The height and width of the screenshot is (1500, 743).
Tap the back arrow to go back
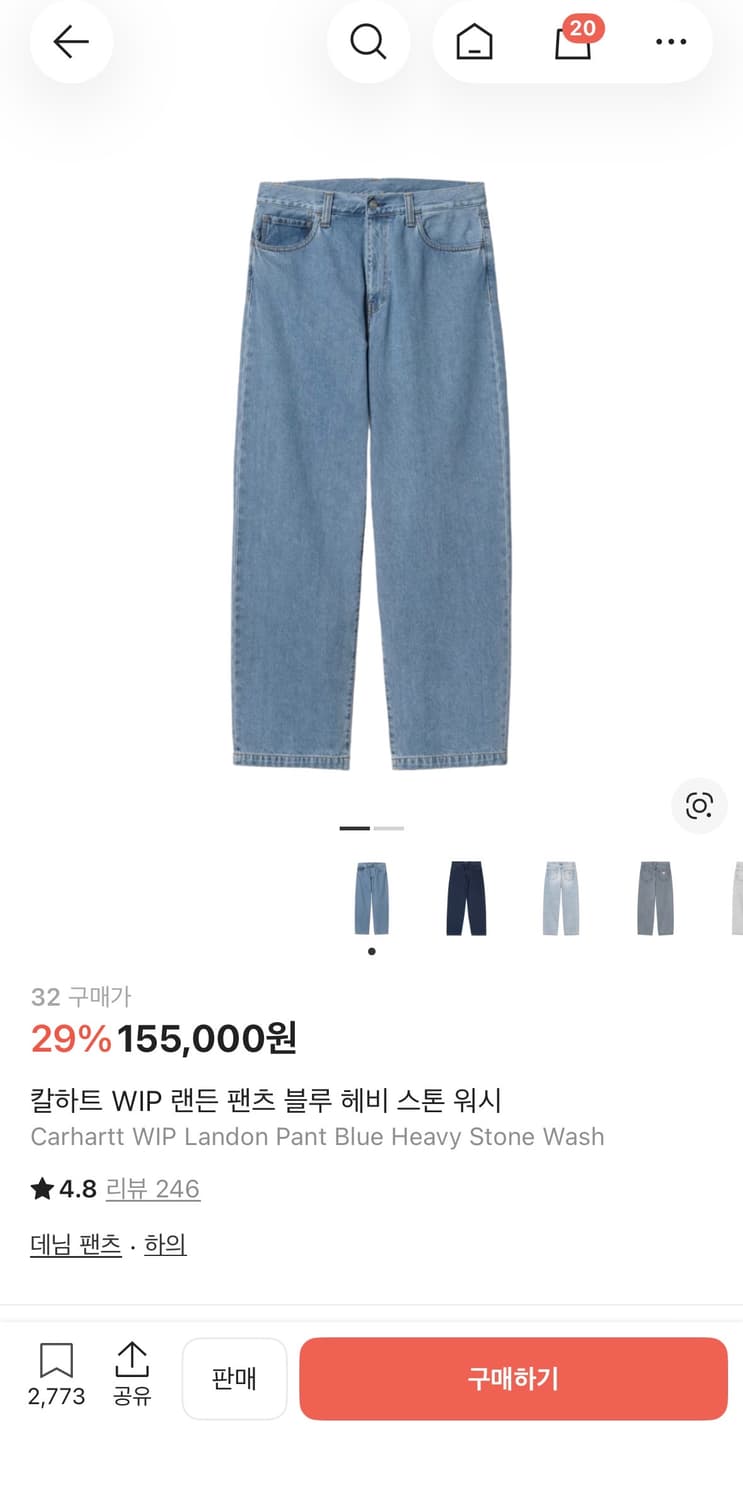(71, 42)
